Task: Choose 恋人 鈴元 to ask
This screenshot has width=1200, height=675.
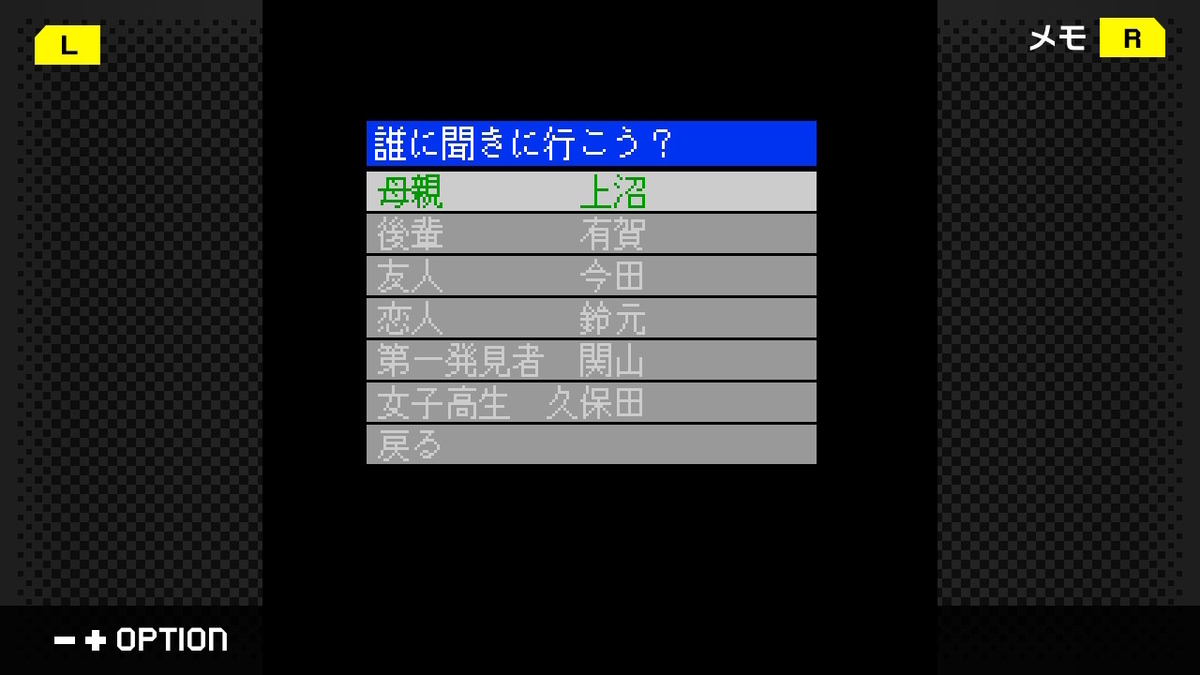Action: [591, 318]
